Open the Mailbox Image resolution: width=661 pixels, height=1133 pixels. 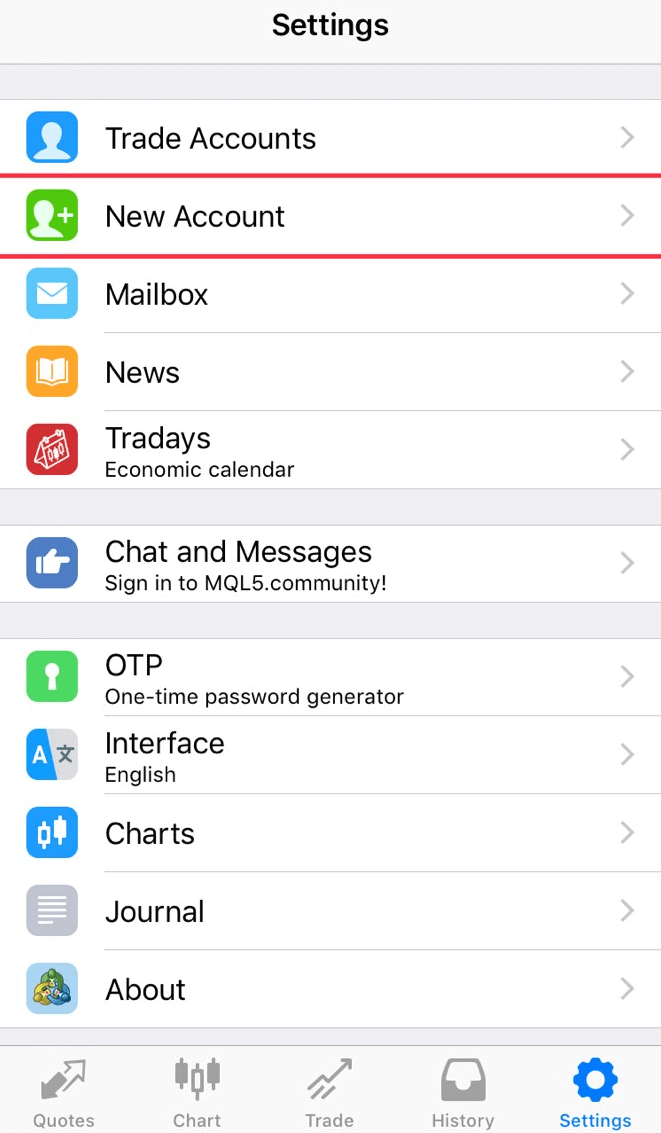330,294
